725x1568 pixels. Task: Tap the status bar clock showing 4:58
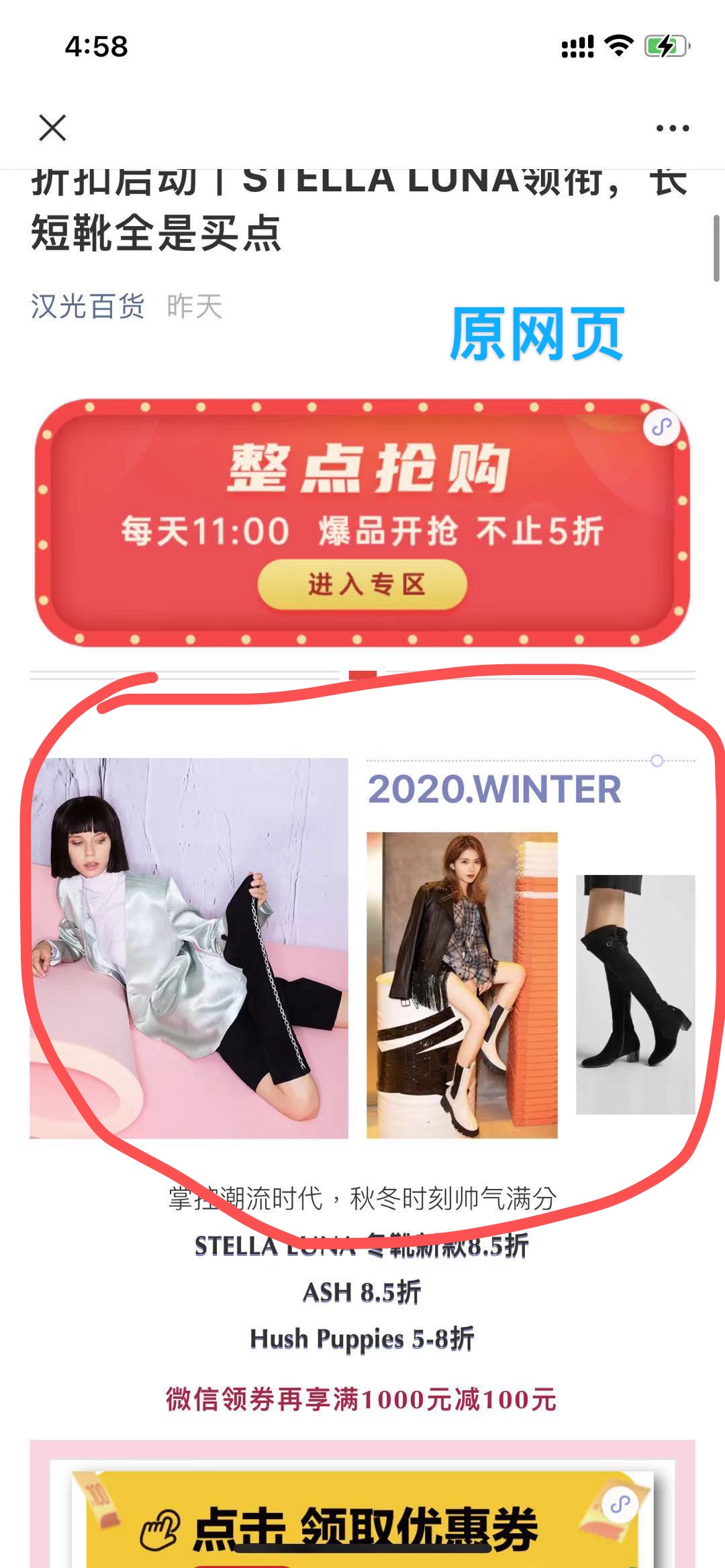(94, 44)
